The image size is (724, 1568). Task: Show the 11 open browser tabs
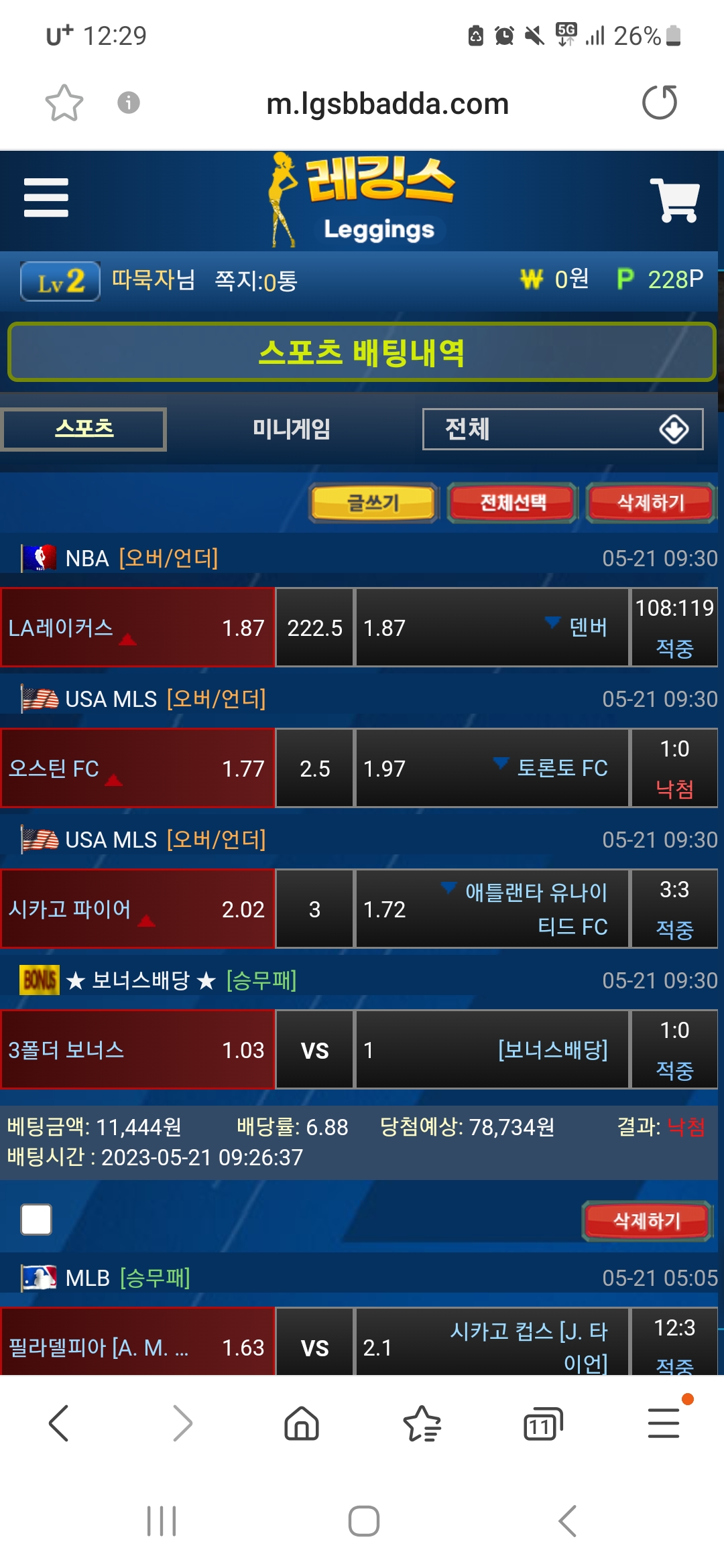[542, 1423]
